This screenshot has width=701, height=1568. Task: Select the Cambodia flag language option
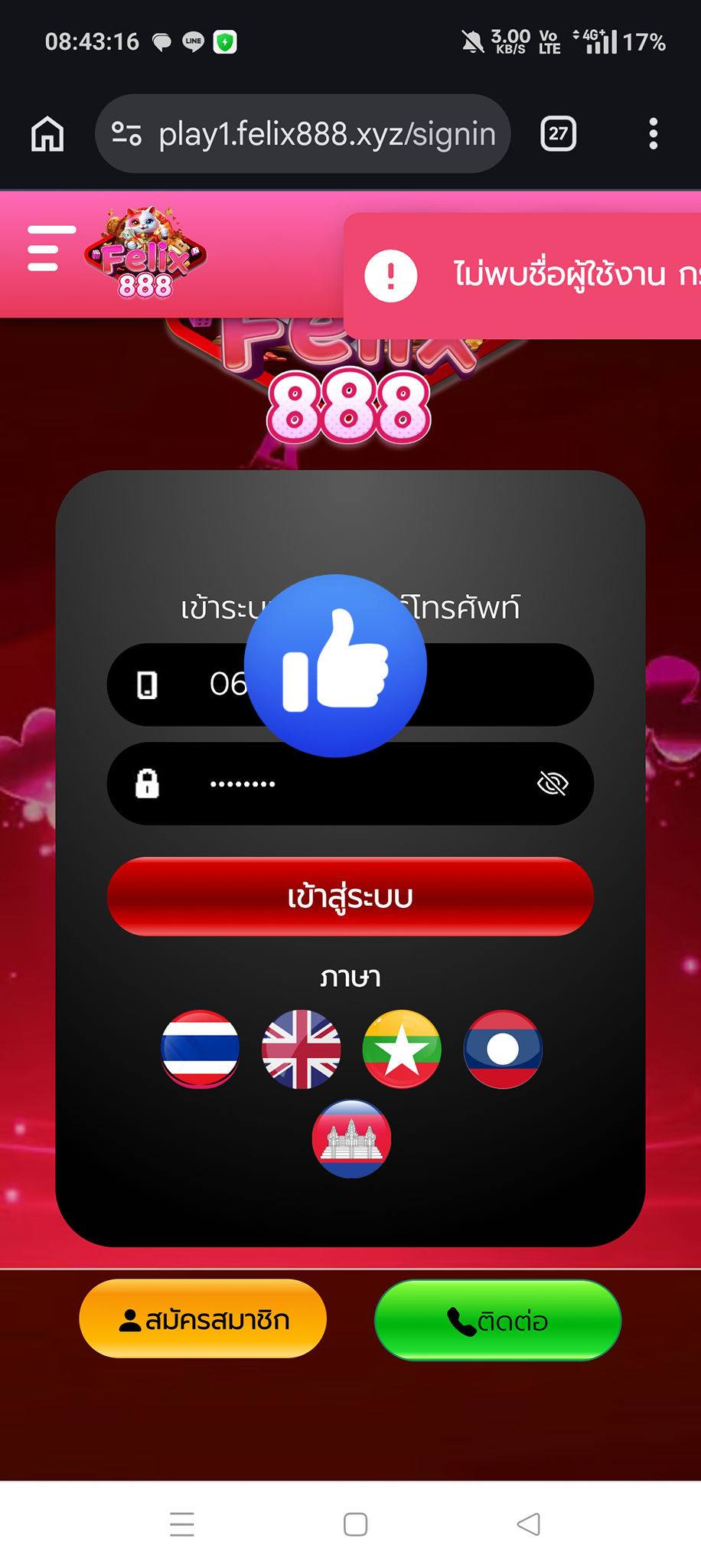[352, 1138]
